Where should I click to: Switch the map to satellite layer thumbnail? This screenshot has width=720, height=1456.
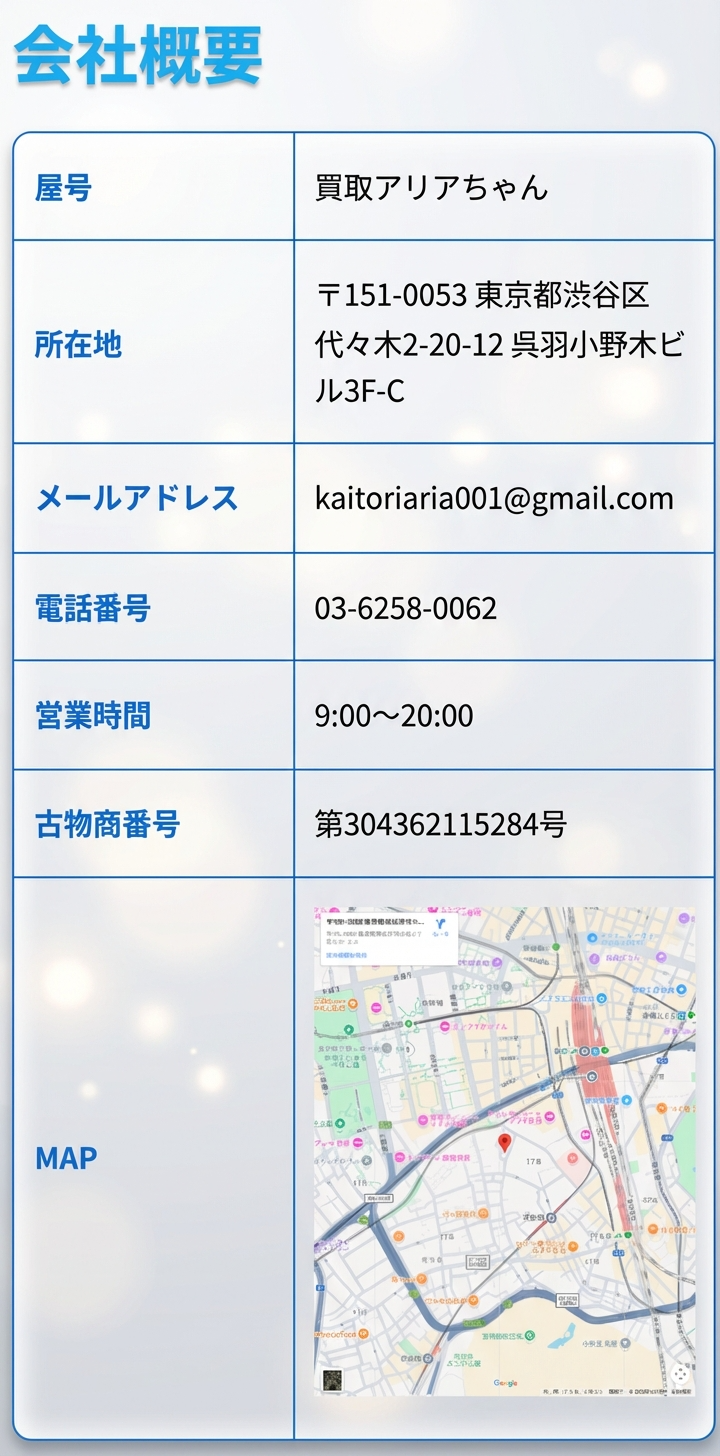(332, 1379)
